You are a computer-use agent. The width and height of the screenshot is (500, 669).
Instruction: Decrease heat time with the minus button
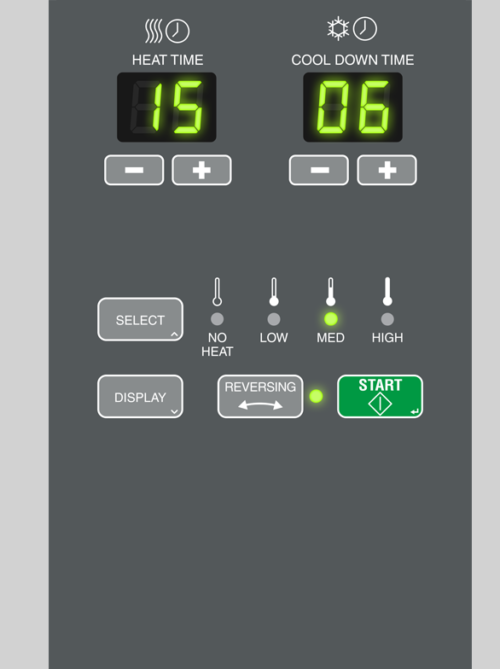click(134, 170)
